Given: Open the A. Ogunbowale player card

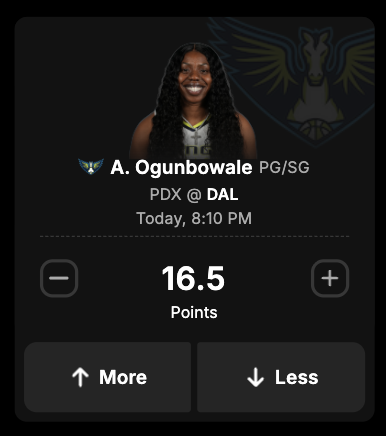Looking at the screenshot, I should [x=181, y=167].
